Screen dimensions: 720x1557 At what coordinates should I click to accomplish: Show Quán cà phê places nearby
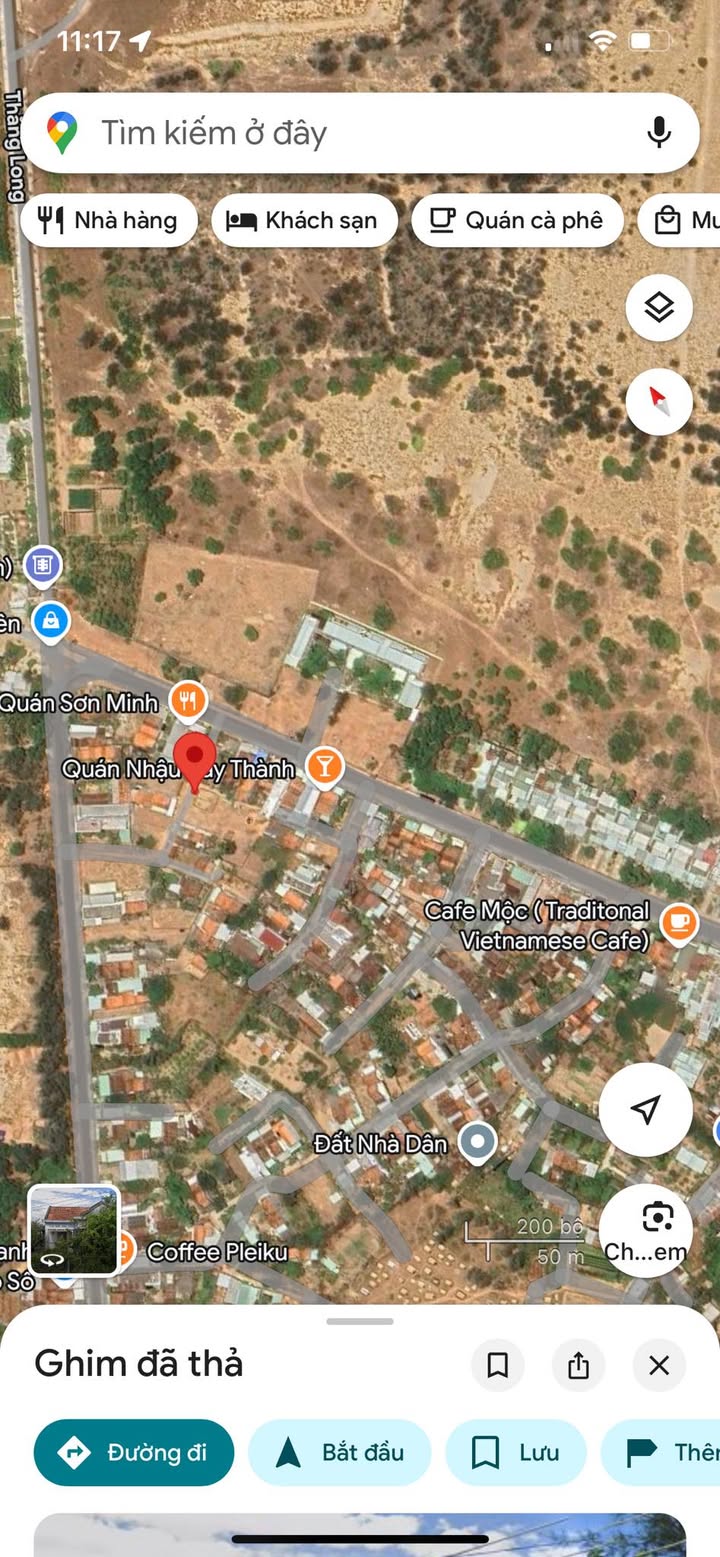click(x=517, y=221)
